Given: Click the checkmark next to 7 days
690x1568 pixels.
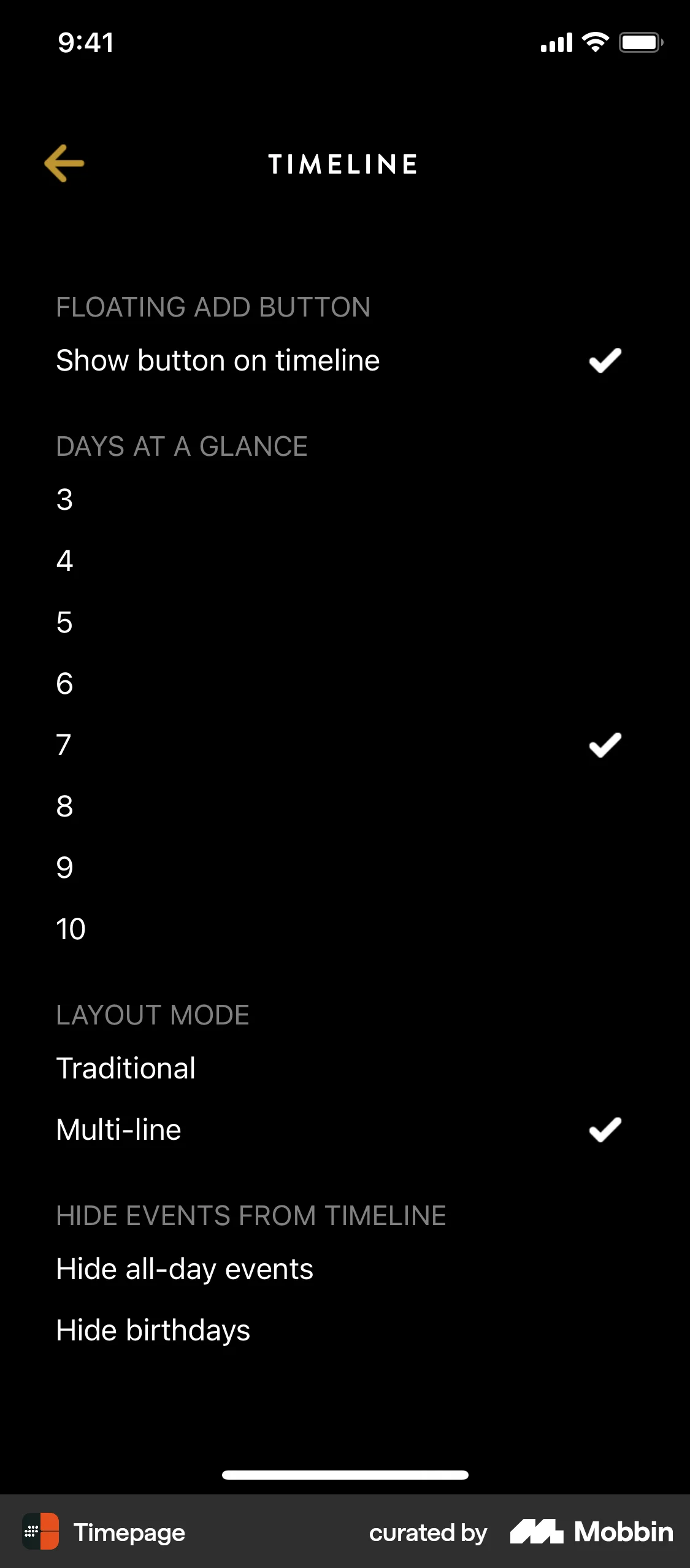Looking at the screenshot, I should 604,744.
